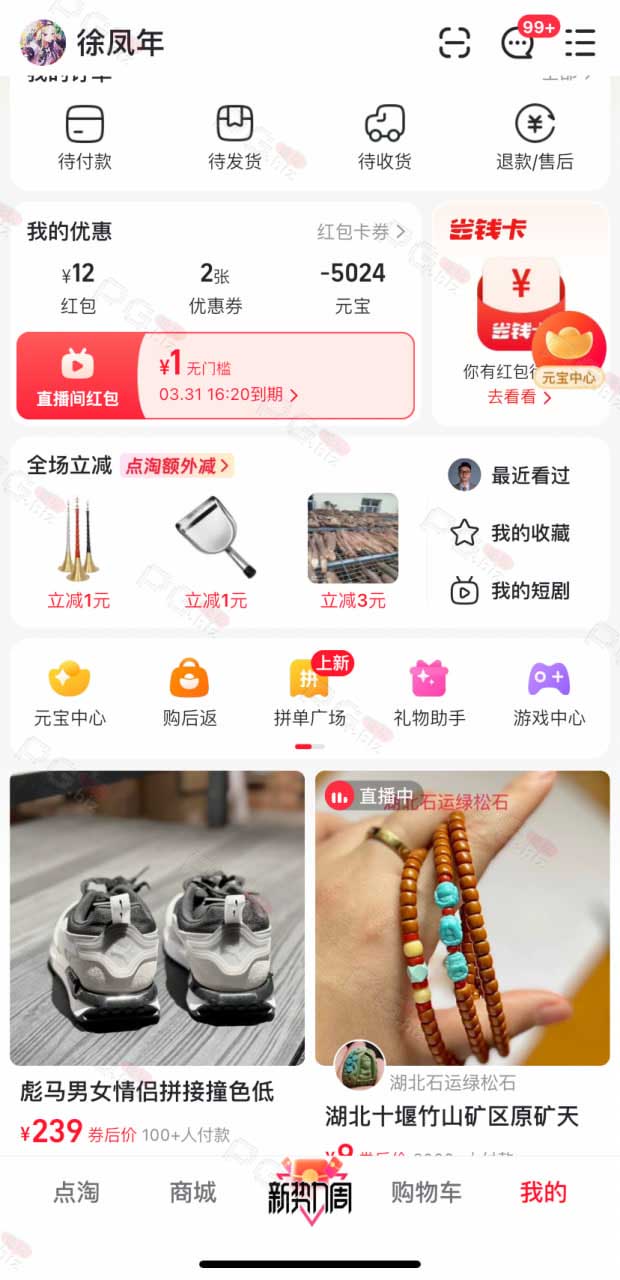Switch to the 点淘 tab
The width and height of the screenshot is (620, 1280).
tap(76, 1192)
